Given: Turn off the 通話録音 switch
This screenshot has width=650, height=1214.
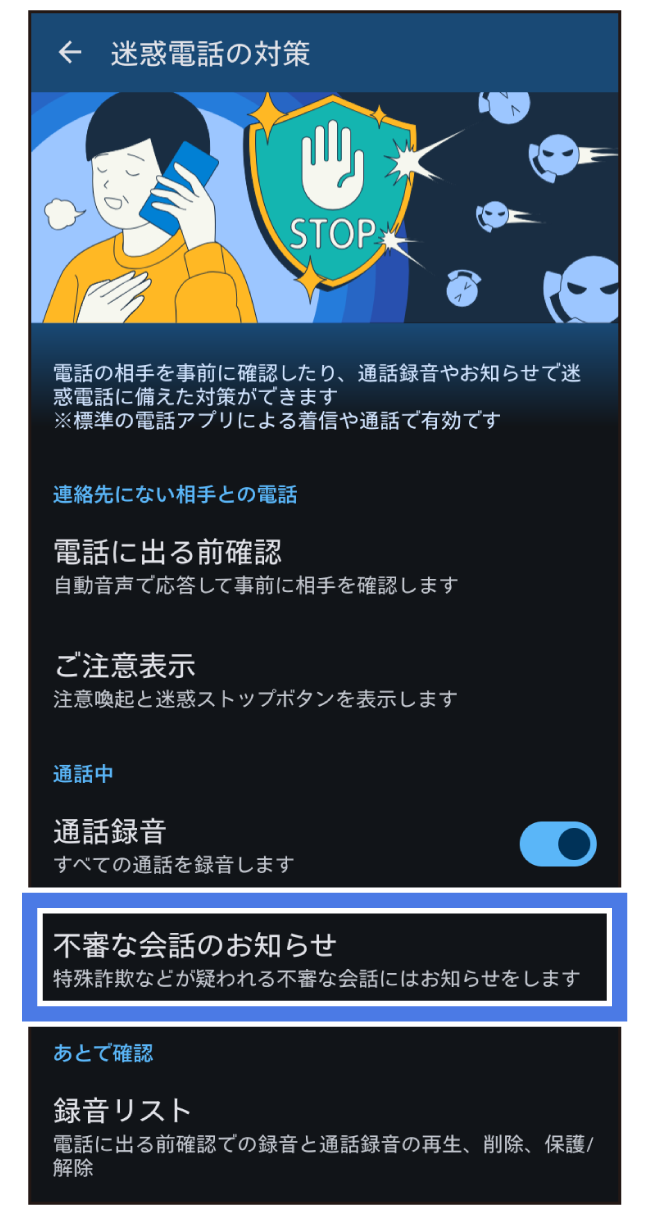Looking at the screenshot, I should point(557,845).
